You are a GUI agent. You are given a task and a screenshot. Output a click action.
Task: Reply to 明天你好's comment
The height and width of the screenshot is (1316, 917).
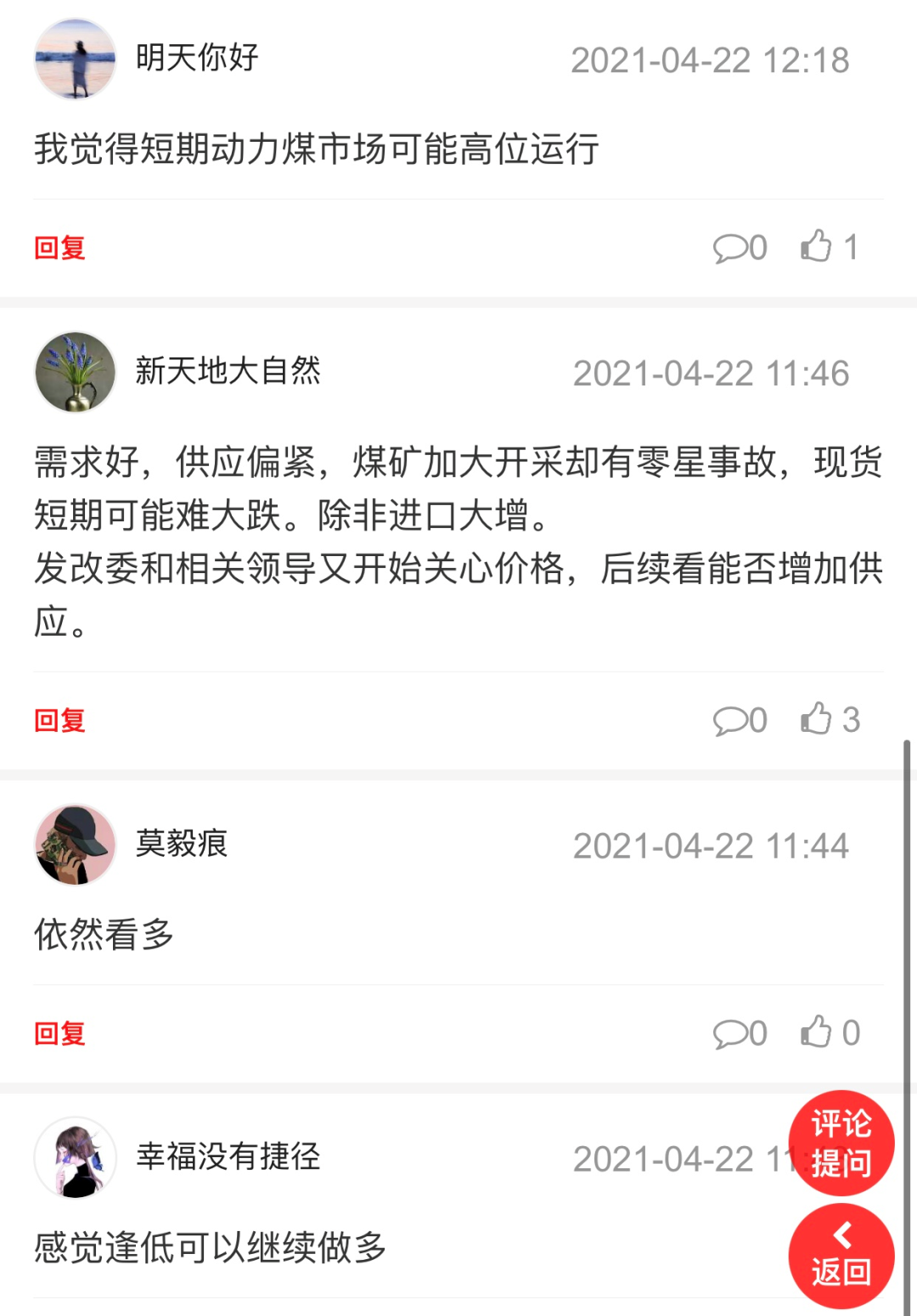click(59, 248)
